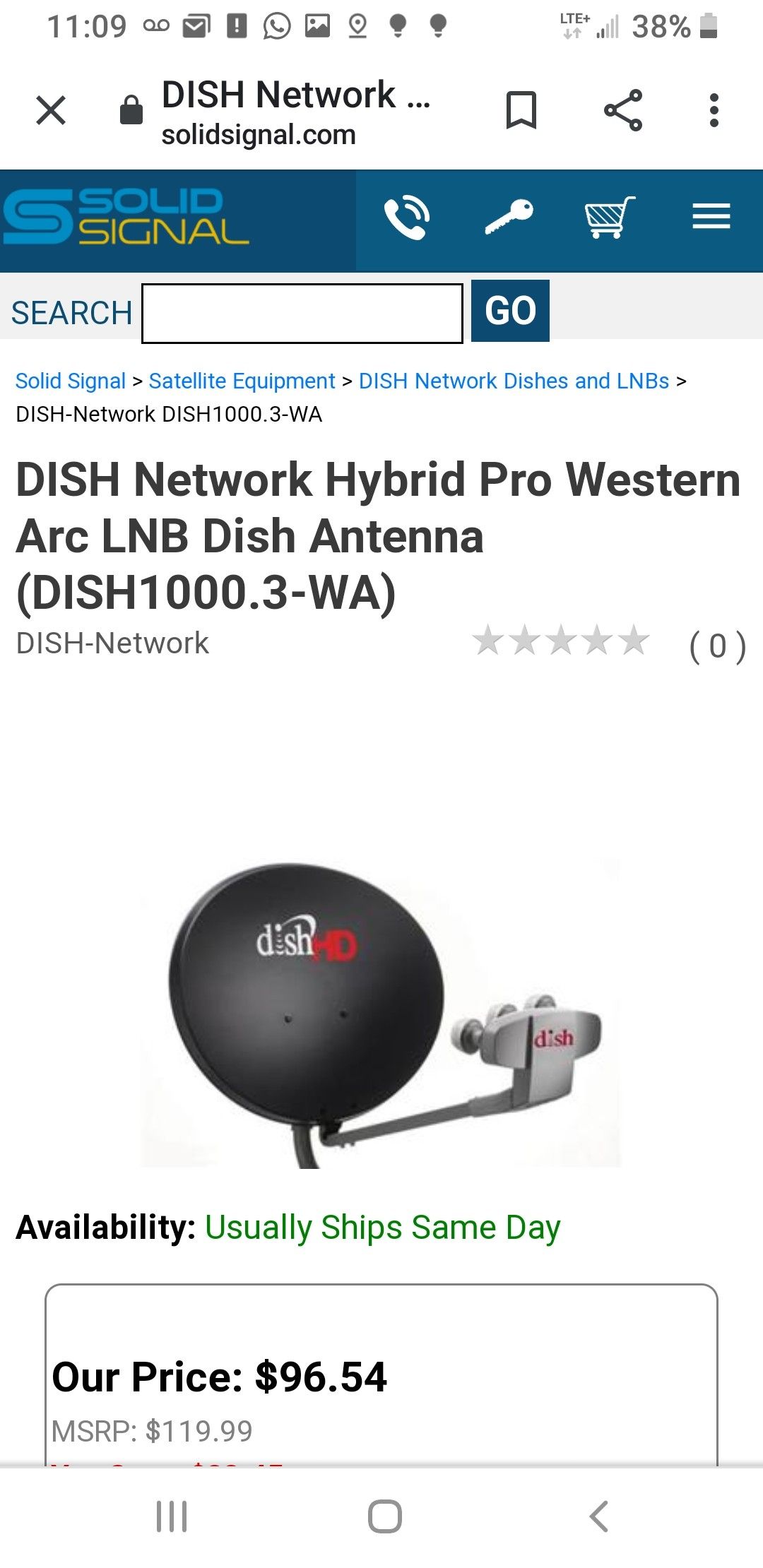Bookmark this page
The height and width of the screenshot is (1568, 763).
click(521, 110)
